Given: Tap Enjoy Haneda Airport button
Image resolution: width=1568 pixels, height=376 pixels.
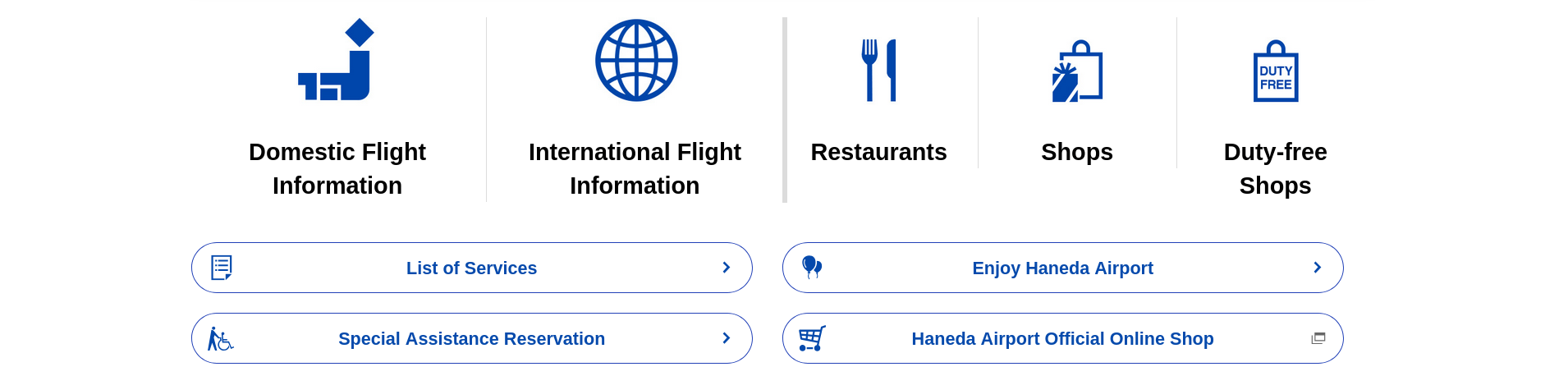Looking at the screenshot, I should tap(1062, 268).
